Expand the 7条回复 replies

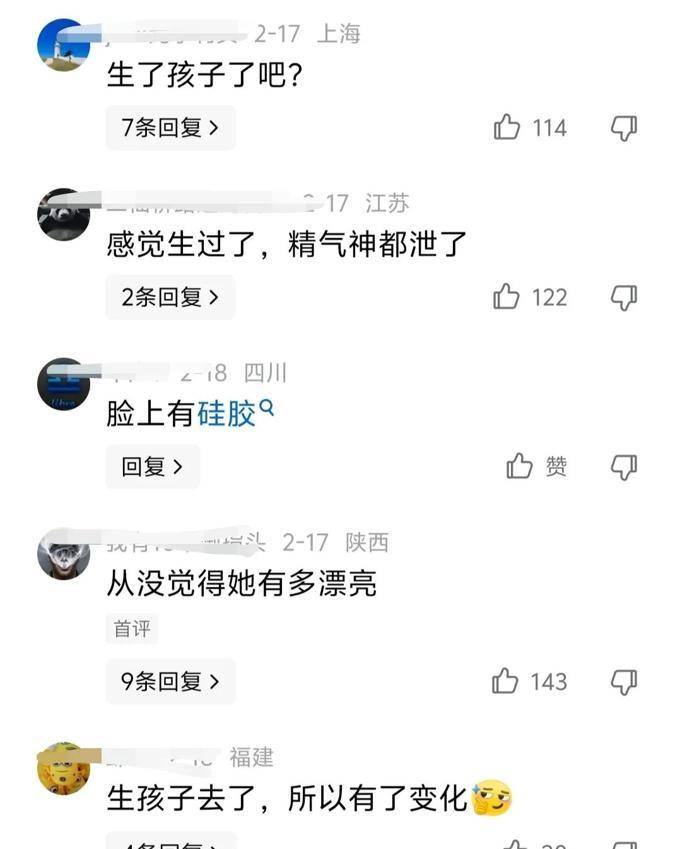coord(170,128)
